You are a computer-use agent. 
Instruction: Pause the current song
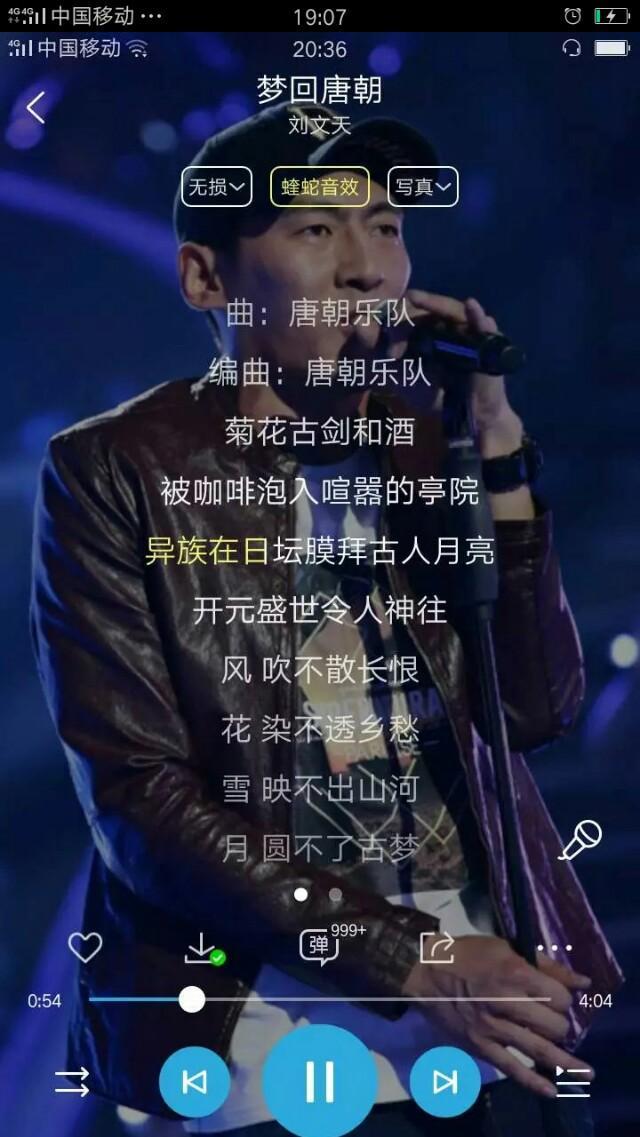click(320, 1081)
